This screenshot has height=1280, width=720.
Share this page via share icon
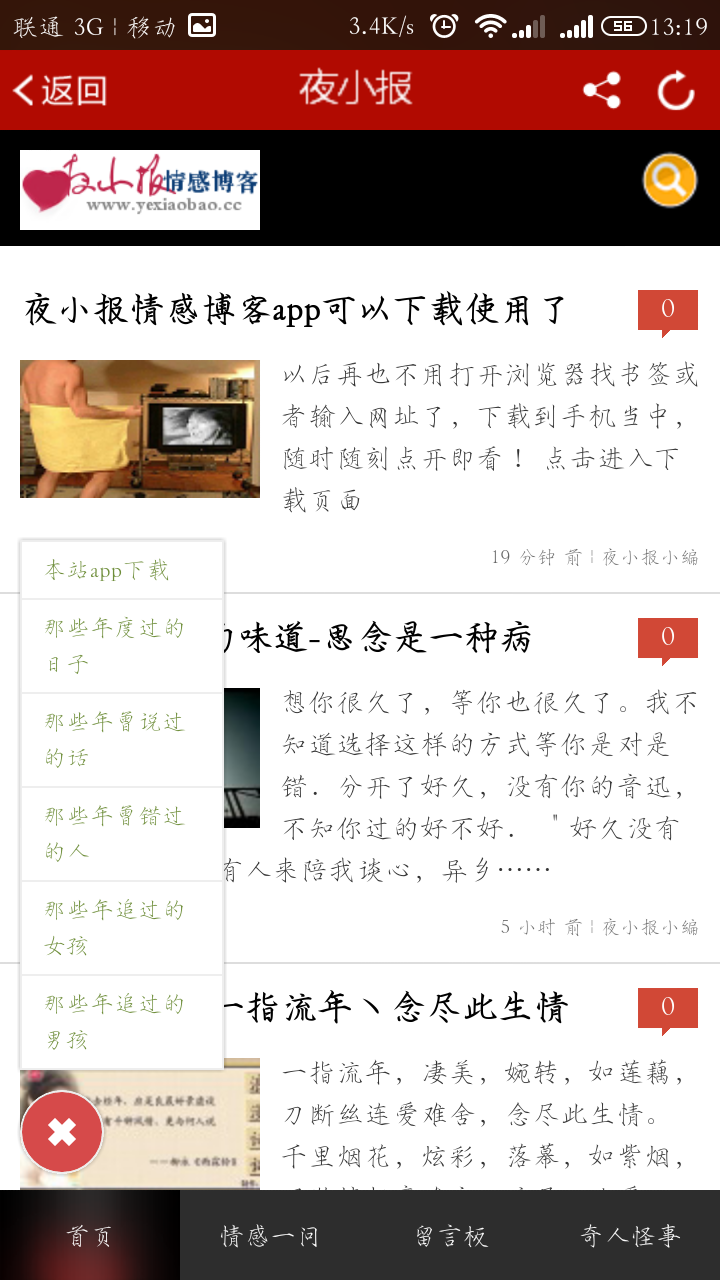coord(601,91)
